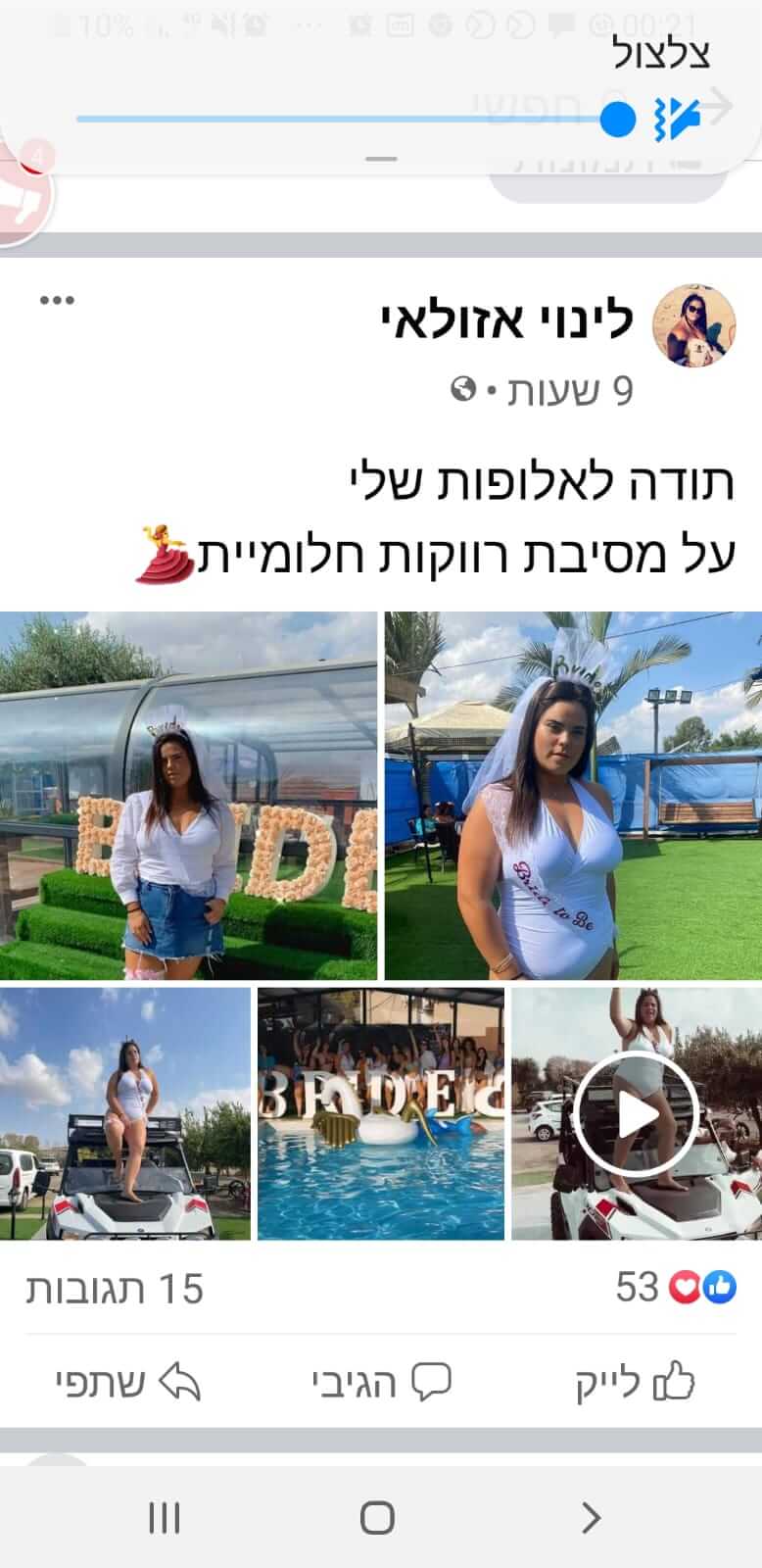View the 15 תגובות comments
This screenshot has height=1568, width=762.
point(115,1288)
